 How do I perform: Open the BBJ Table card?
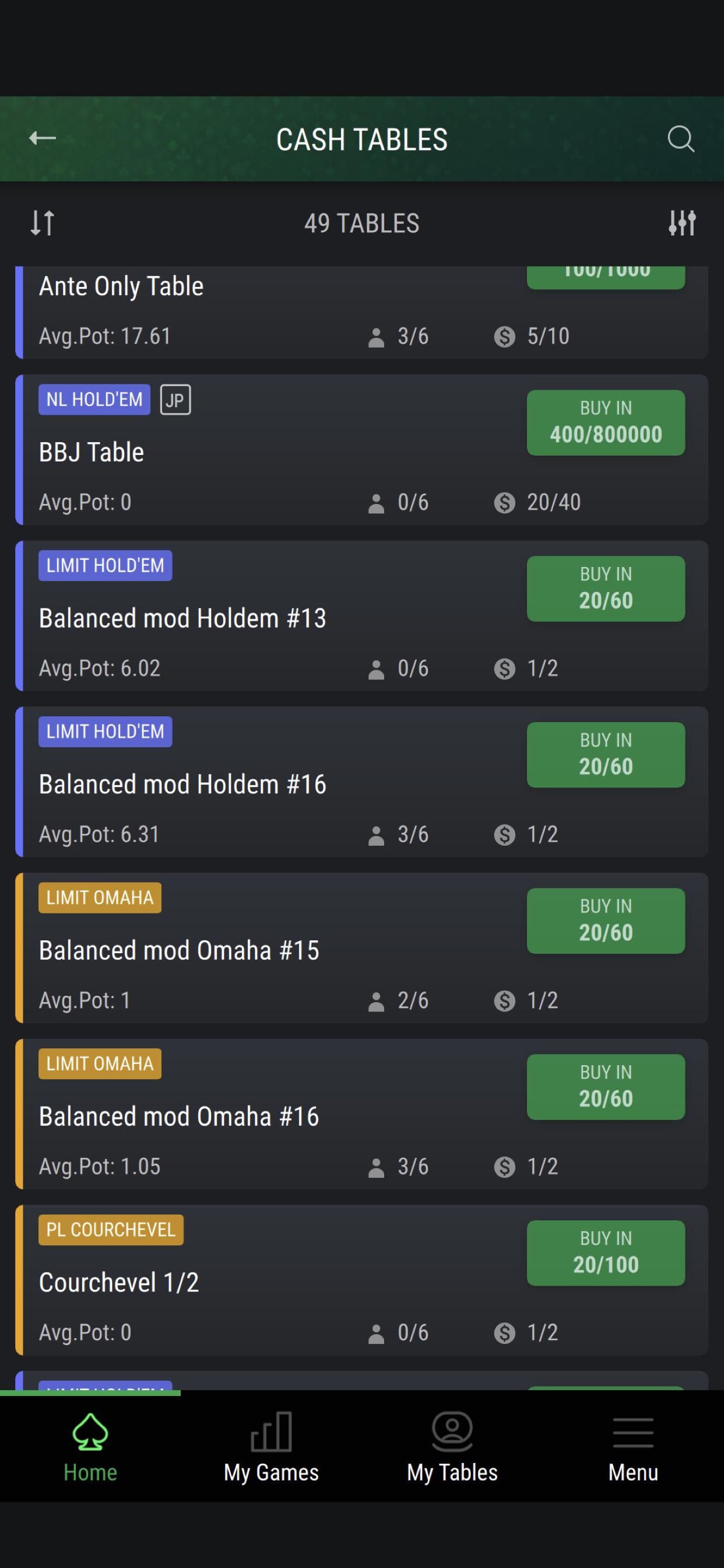click(362, 450)
